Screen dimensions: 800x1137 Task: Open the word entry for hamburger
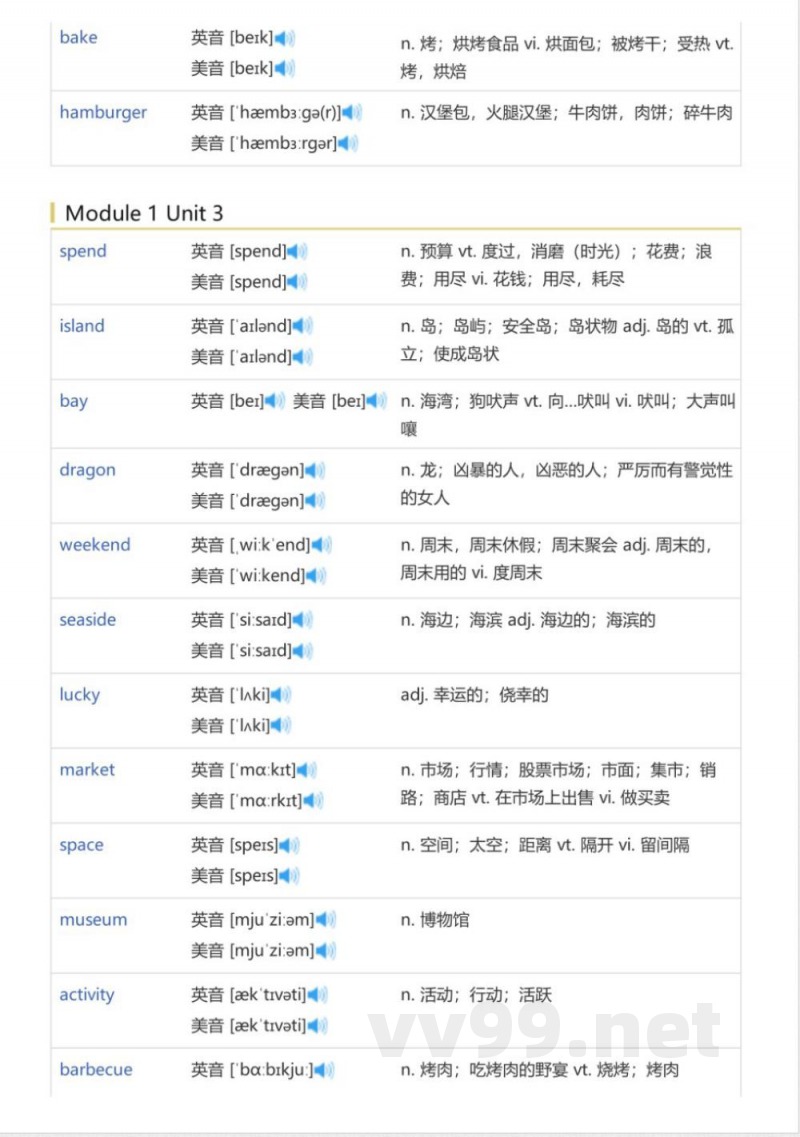pos(103,112)
